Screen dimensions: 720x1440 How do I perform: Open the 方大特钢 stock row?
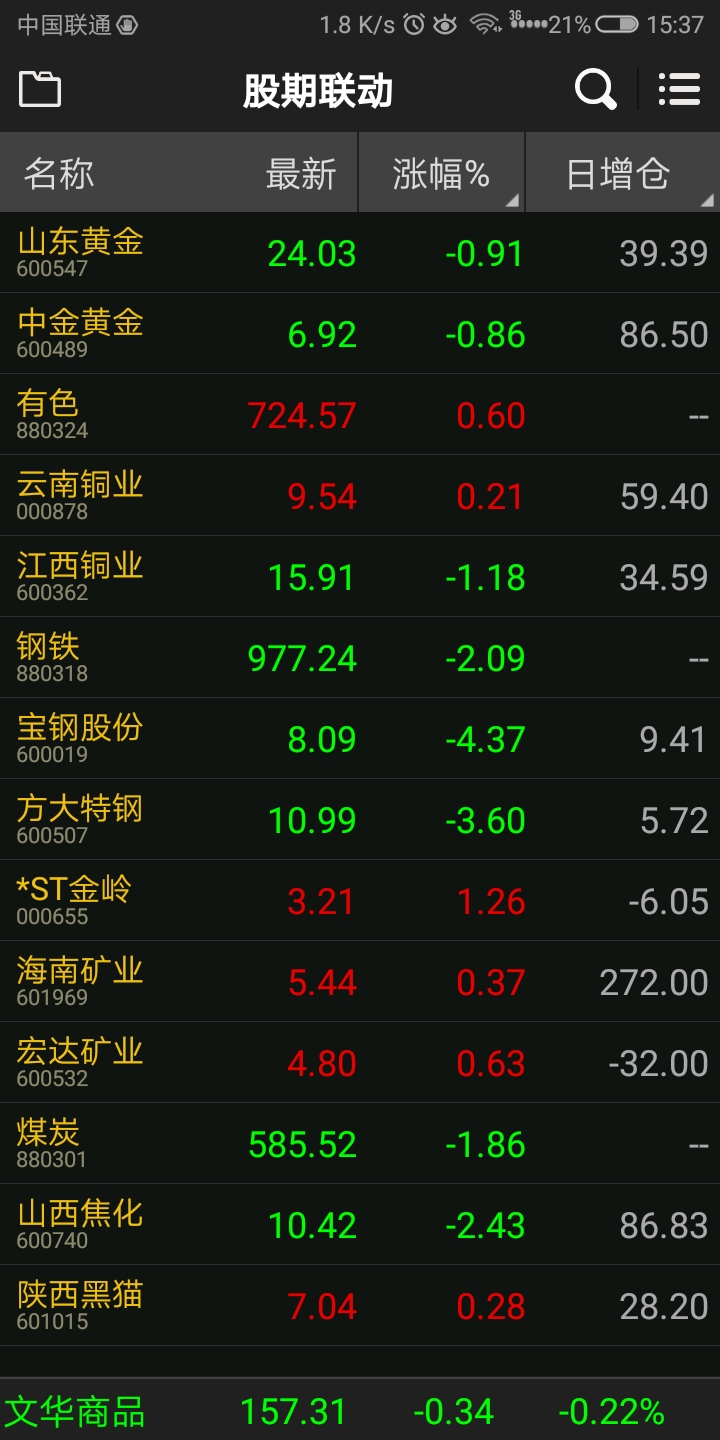pos(360,819)
